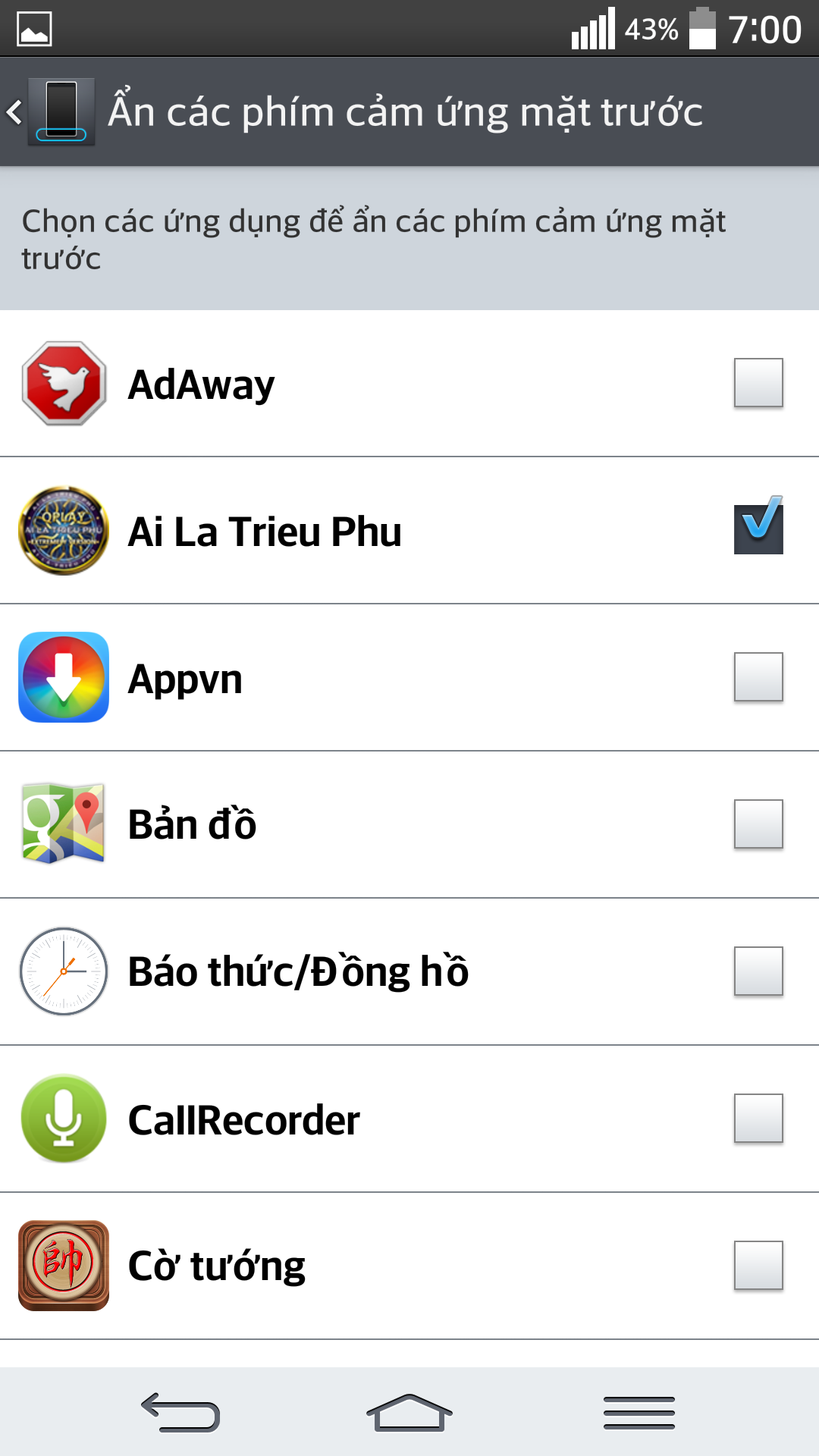Image resolution: width=819 pixels, height=1456 pixels.
Task: Select the Bản đồ checkbox
Action: coord(758,824)
